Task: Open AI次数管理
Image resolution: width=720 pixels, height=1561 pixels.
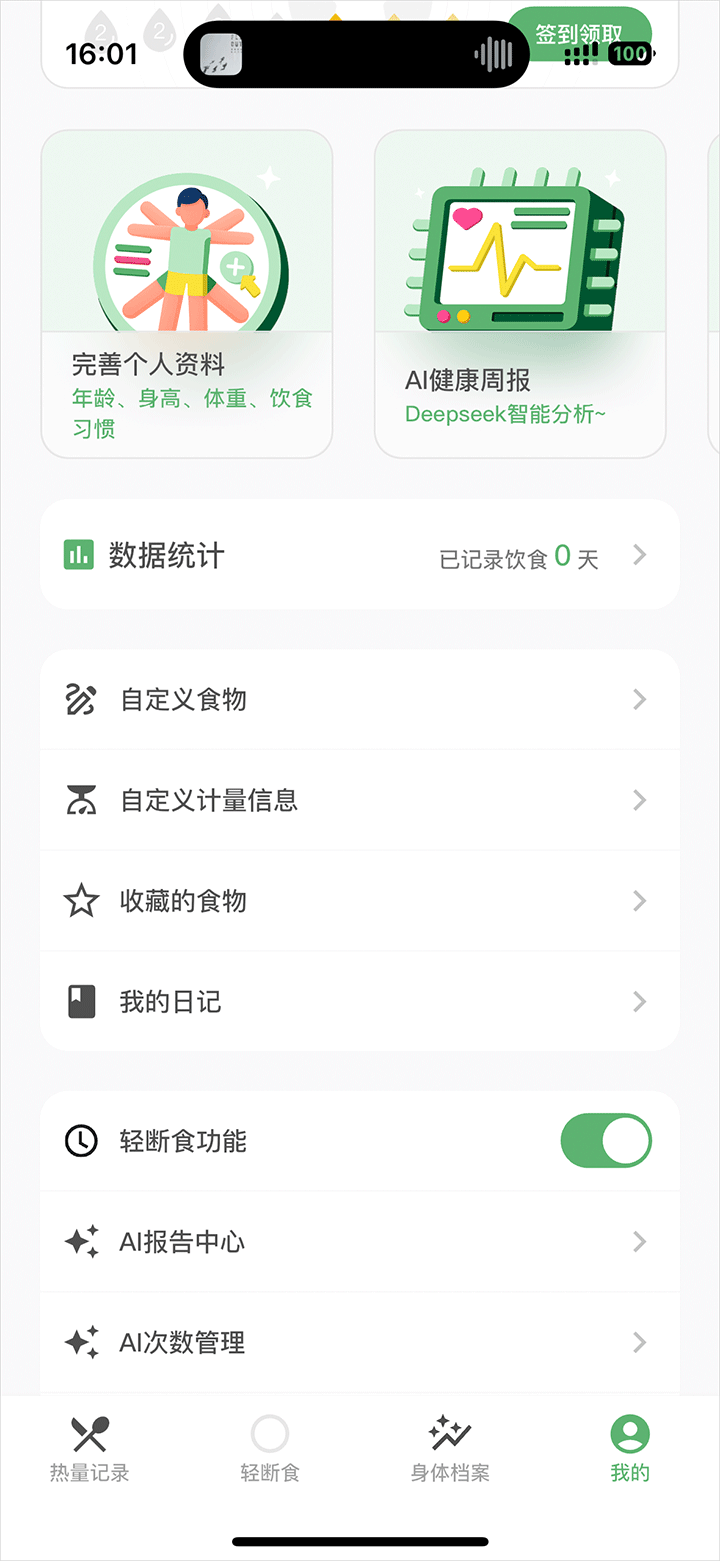Action: click(x=360, y=1342)
